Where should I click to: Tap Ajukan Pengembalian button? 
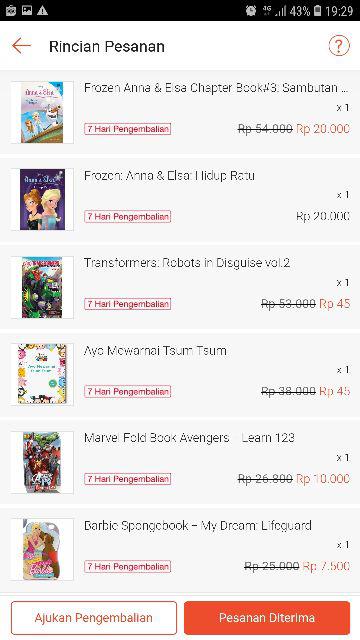coord(94,618)
